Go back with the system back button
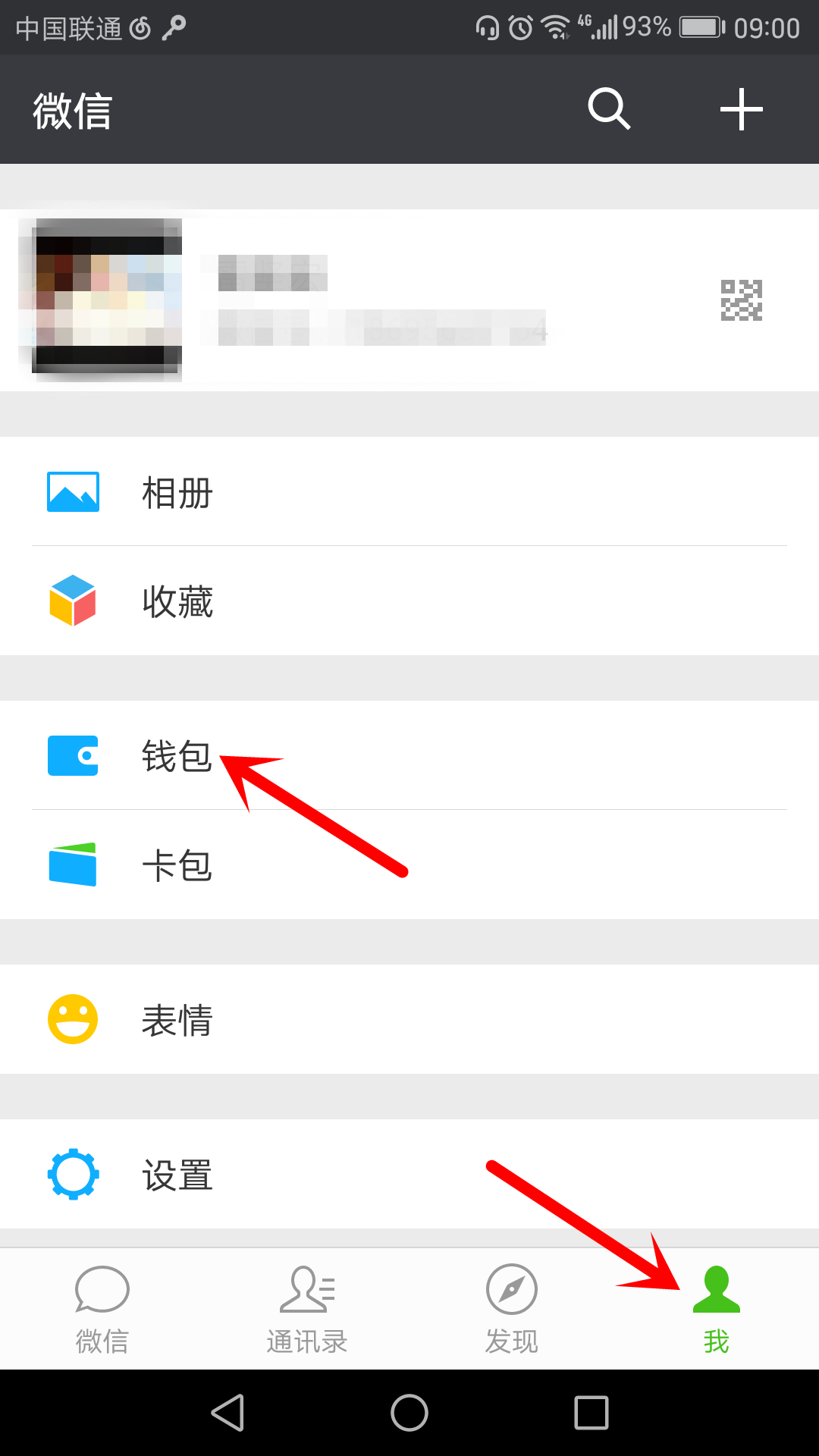This screenshot has height=1456, width=819. (227, 1413)
